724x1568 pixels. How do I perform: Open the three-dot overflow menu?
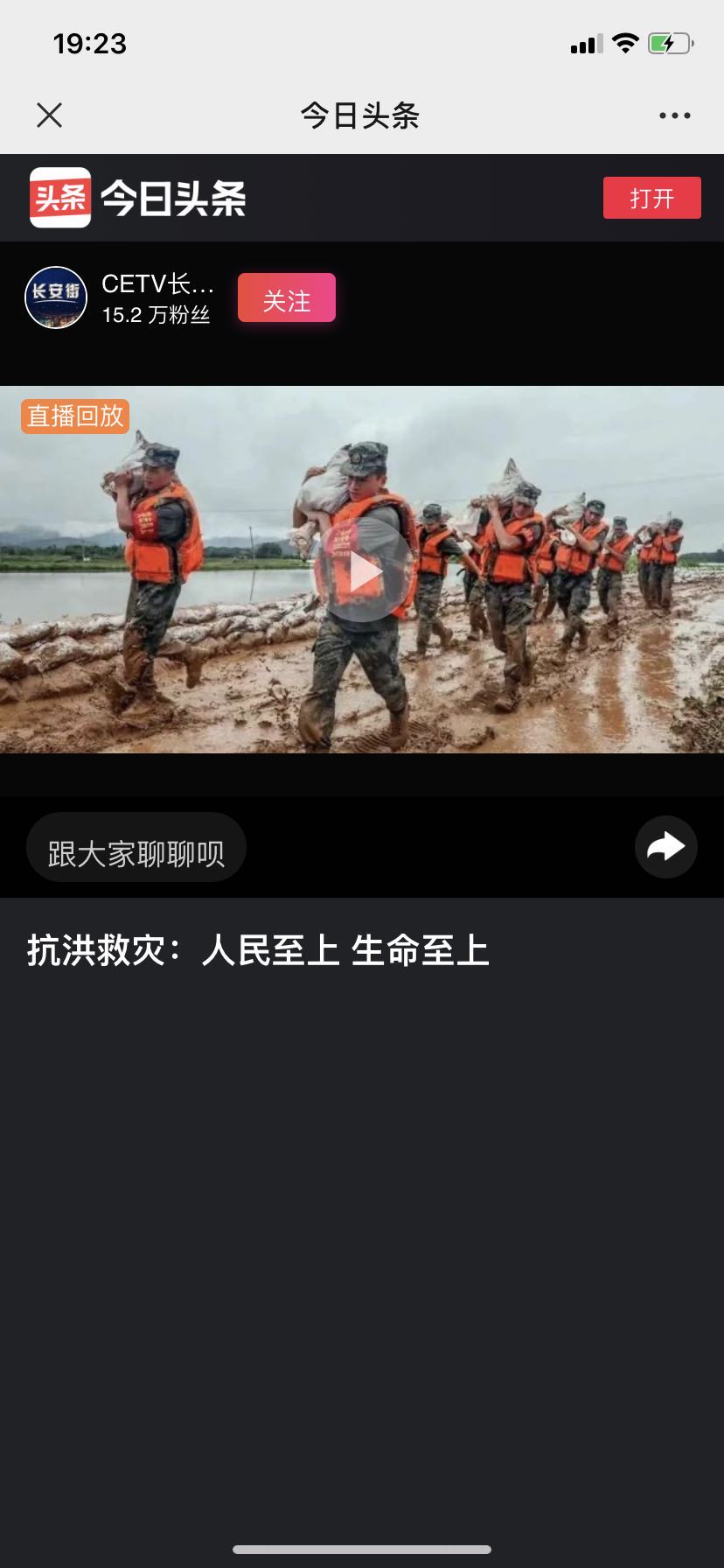(x=674, y=115)
